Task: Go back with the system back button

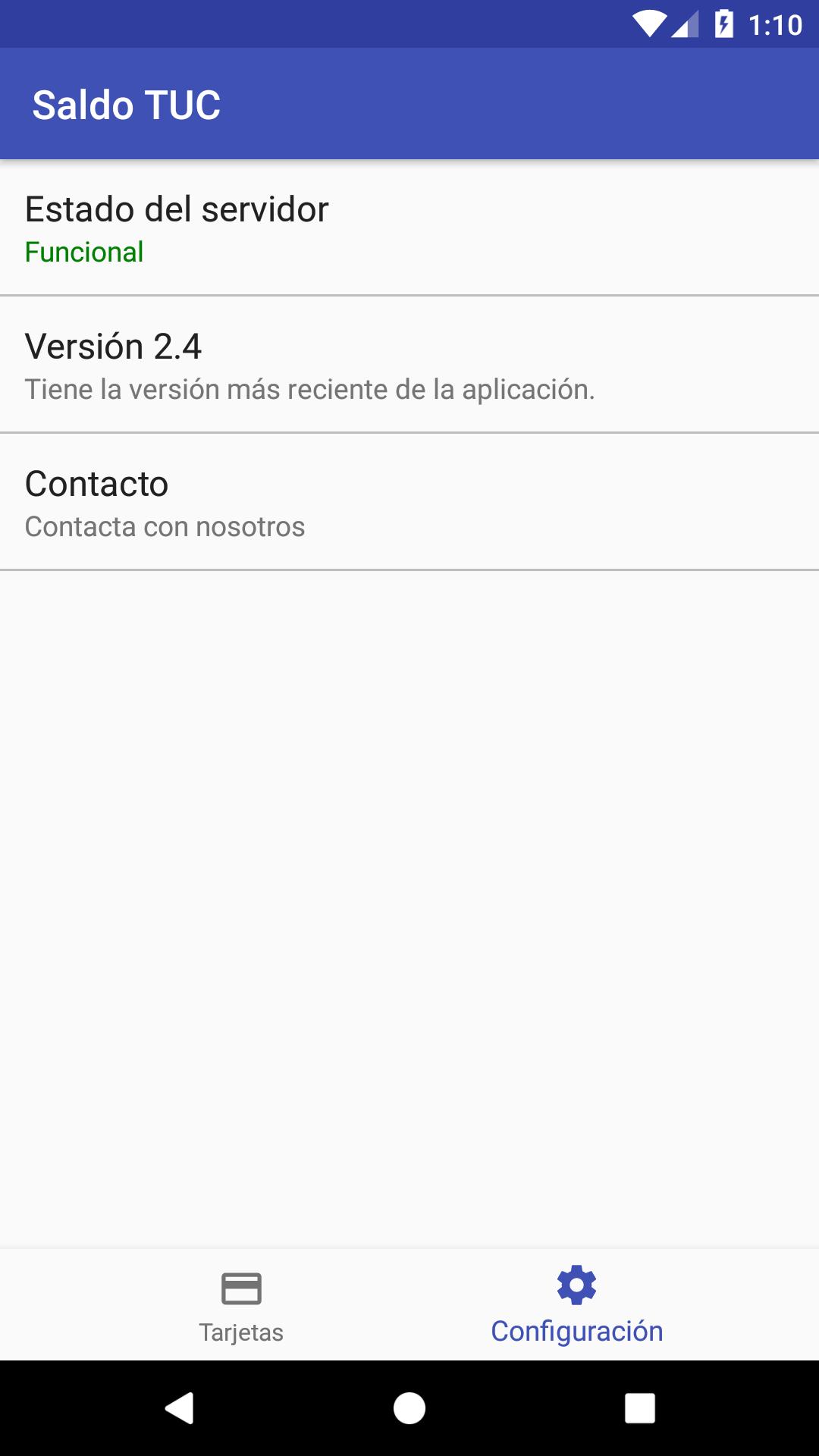Action: point(180,1409)
